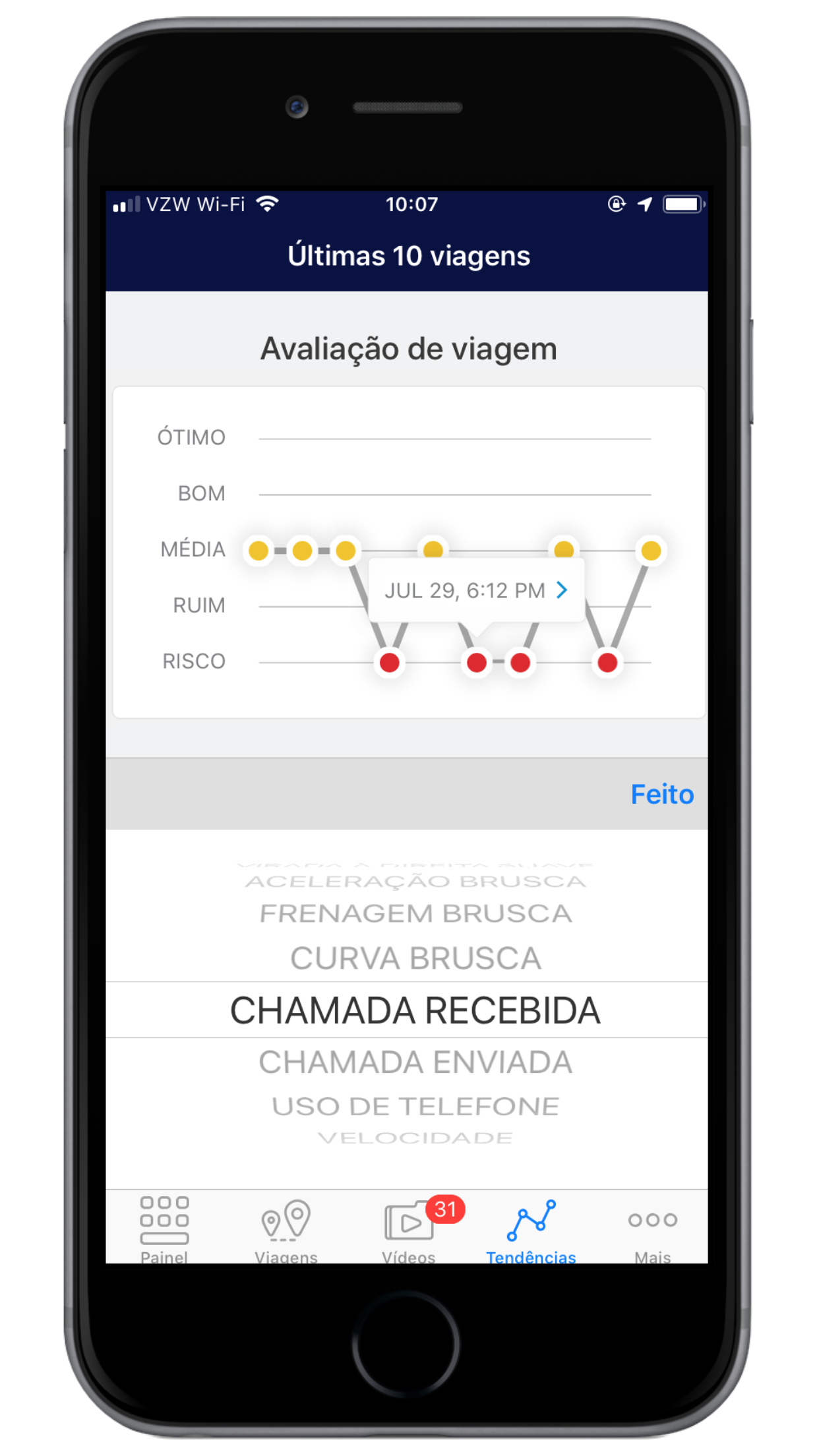819x1456 pixels.
Task: Select CURVA BRUSCA in the picker
Action: click(x=415, y=958)
